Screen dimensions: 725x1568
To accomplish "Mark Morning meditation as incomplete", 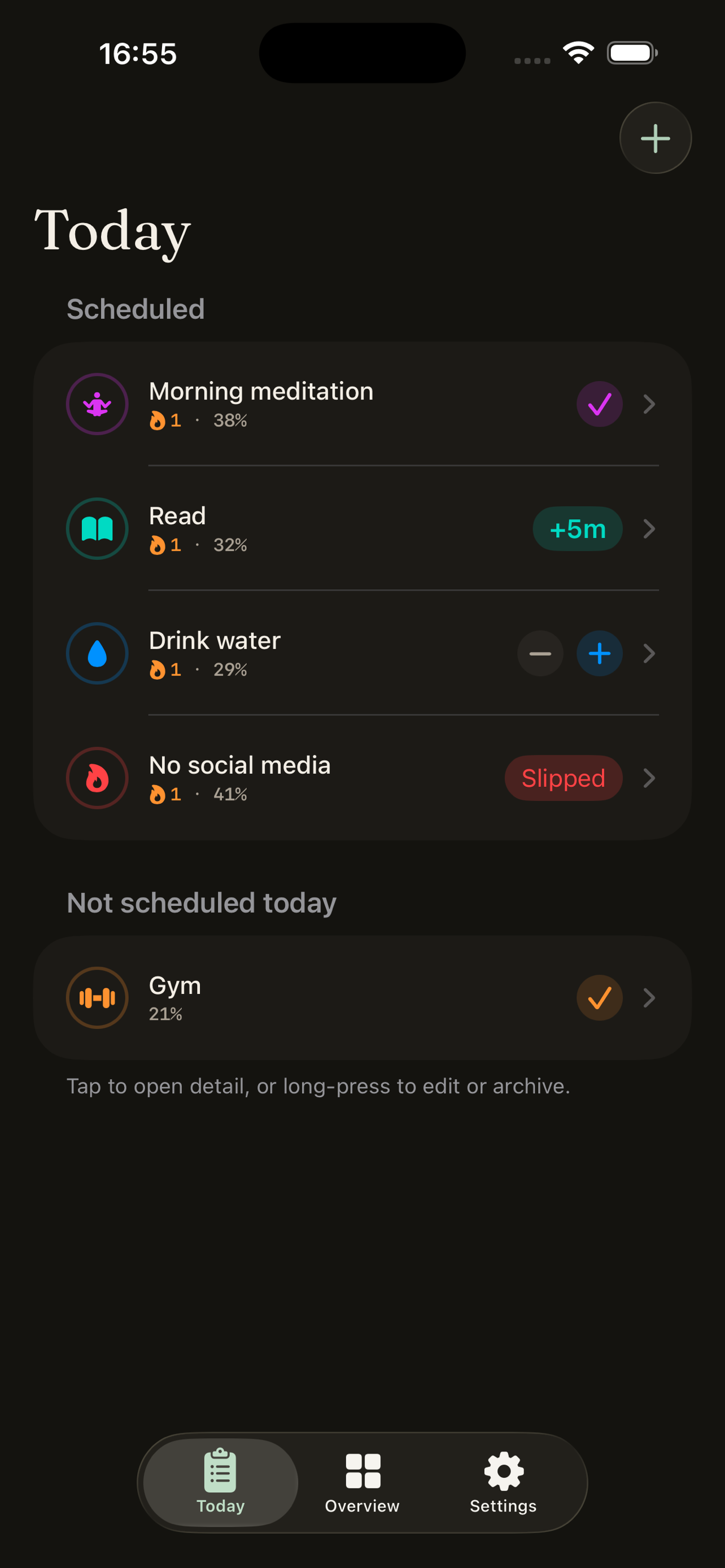I will pyautogui.click(x=599, y=404).
